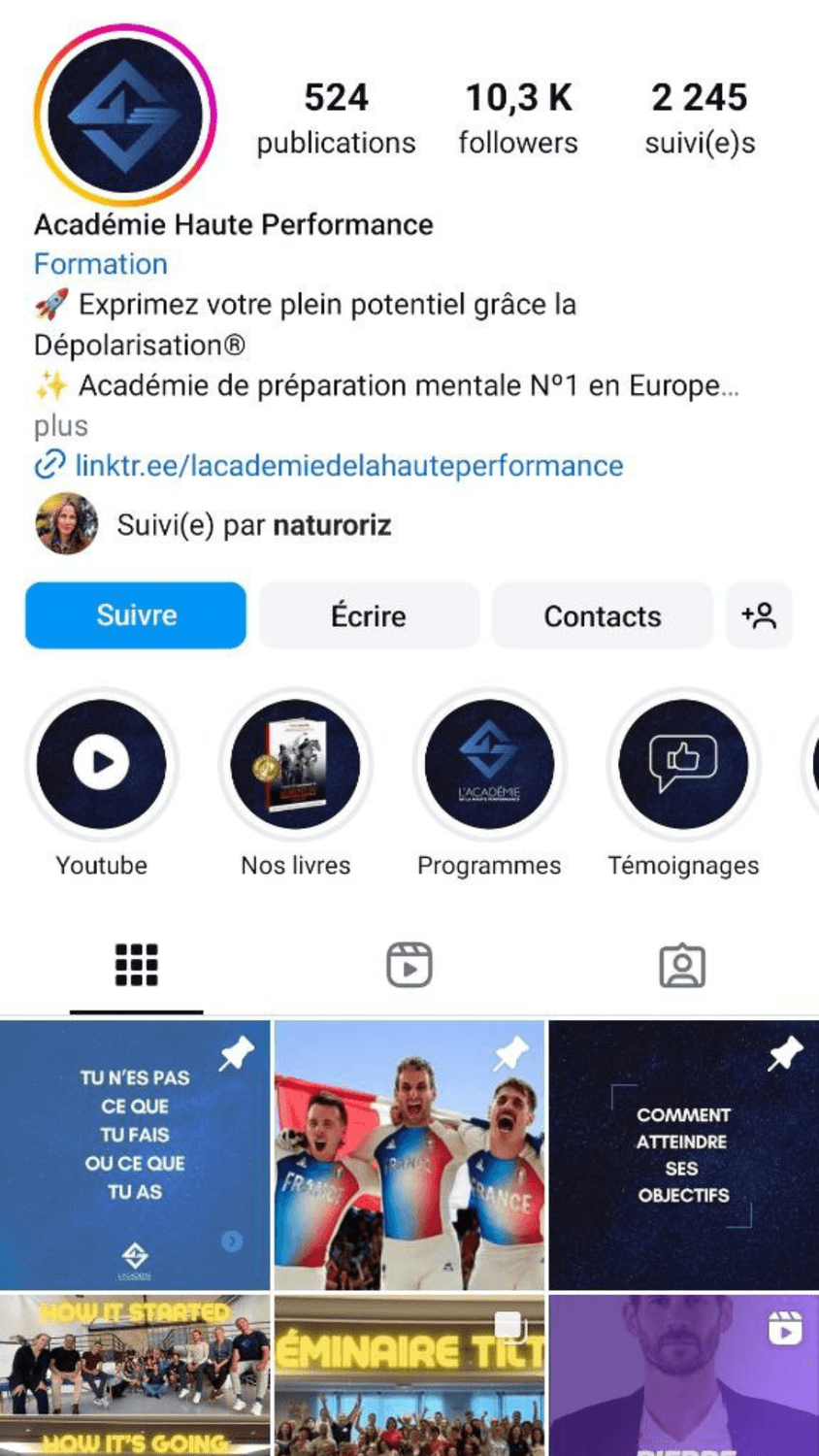The image size is (819, 1456).
Task: Switch to the Reels tab
Action: [409, 965]
